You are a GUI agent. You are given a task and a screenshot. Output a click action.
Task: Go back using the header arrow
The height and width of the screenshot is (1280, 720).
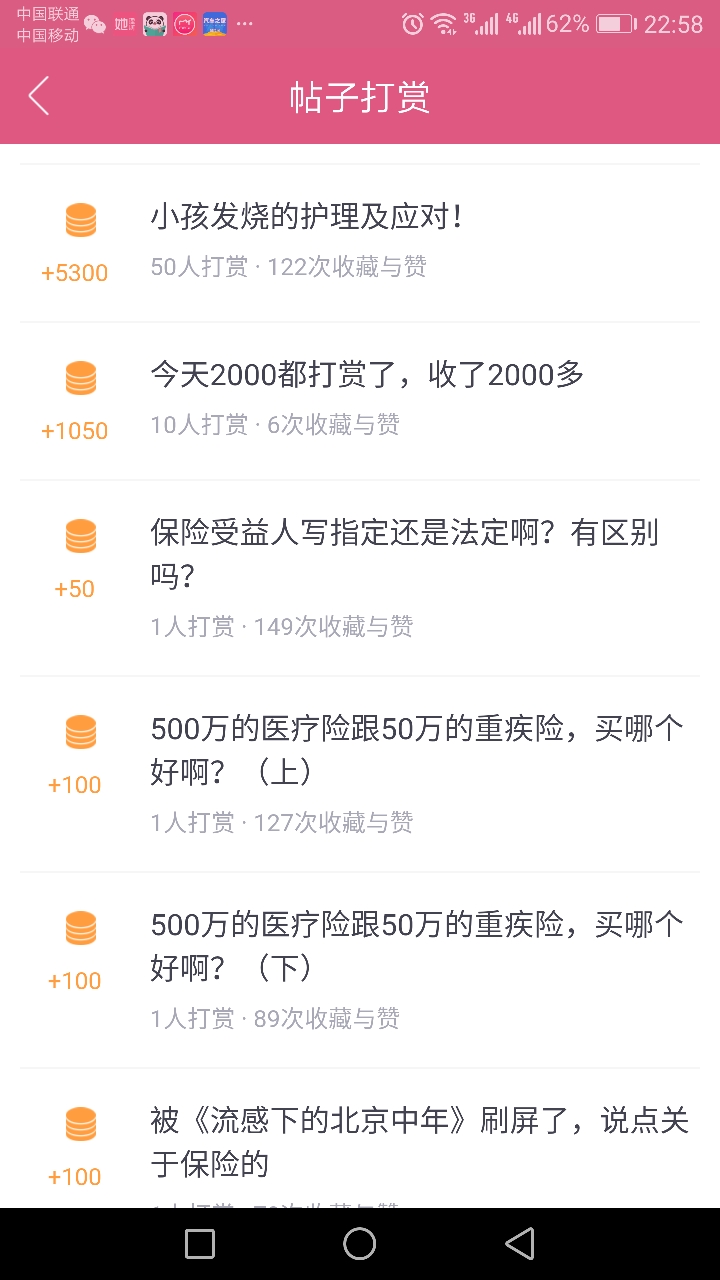pyautogui.click(x=39, y=97)
